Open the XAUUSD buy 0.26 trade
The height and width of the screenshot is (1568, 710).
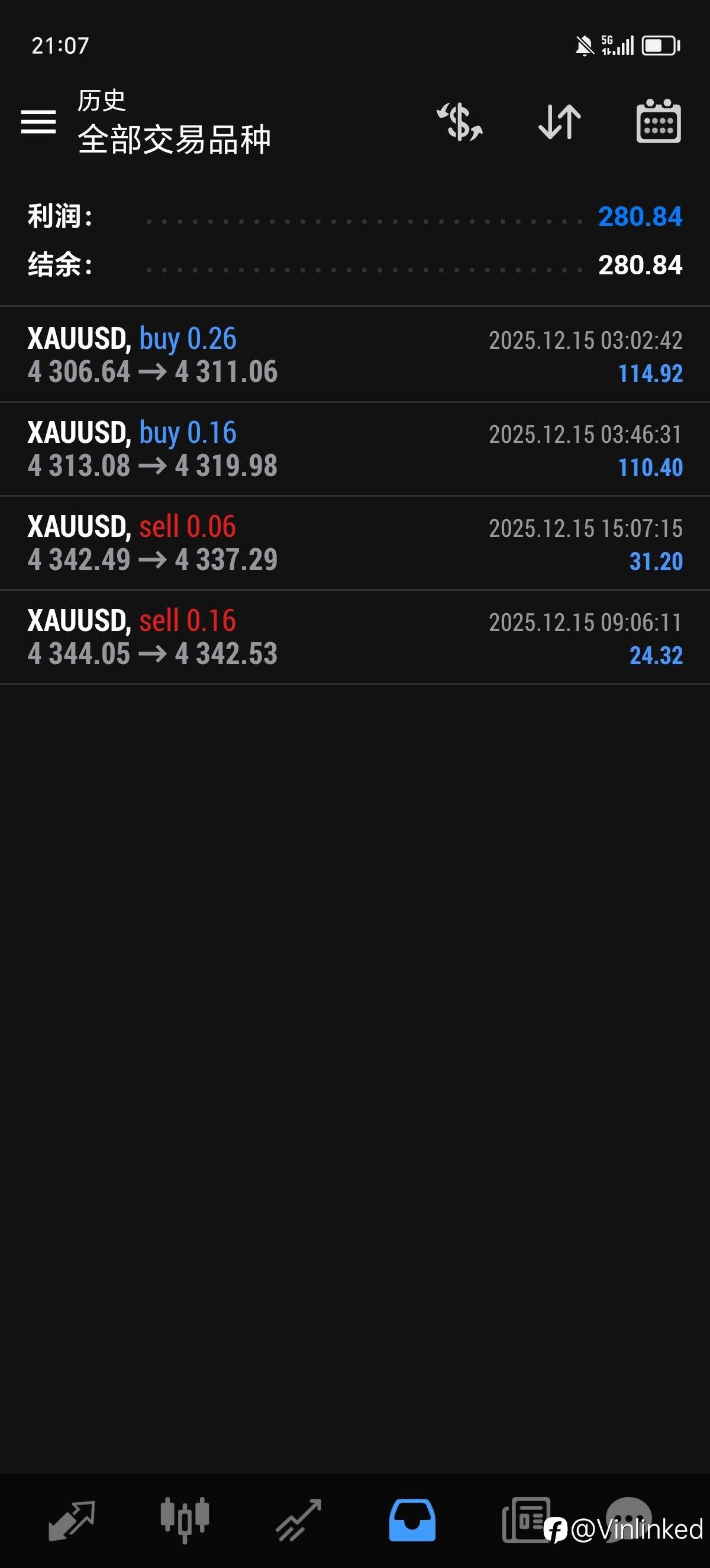[355, 354]
